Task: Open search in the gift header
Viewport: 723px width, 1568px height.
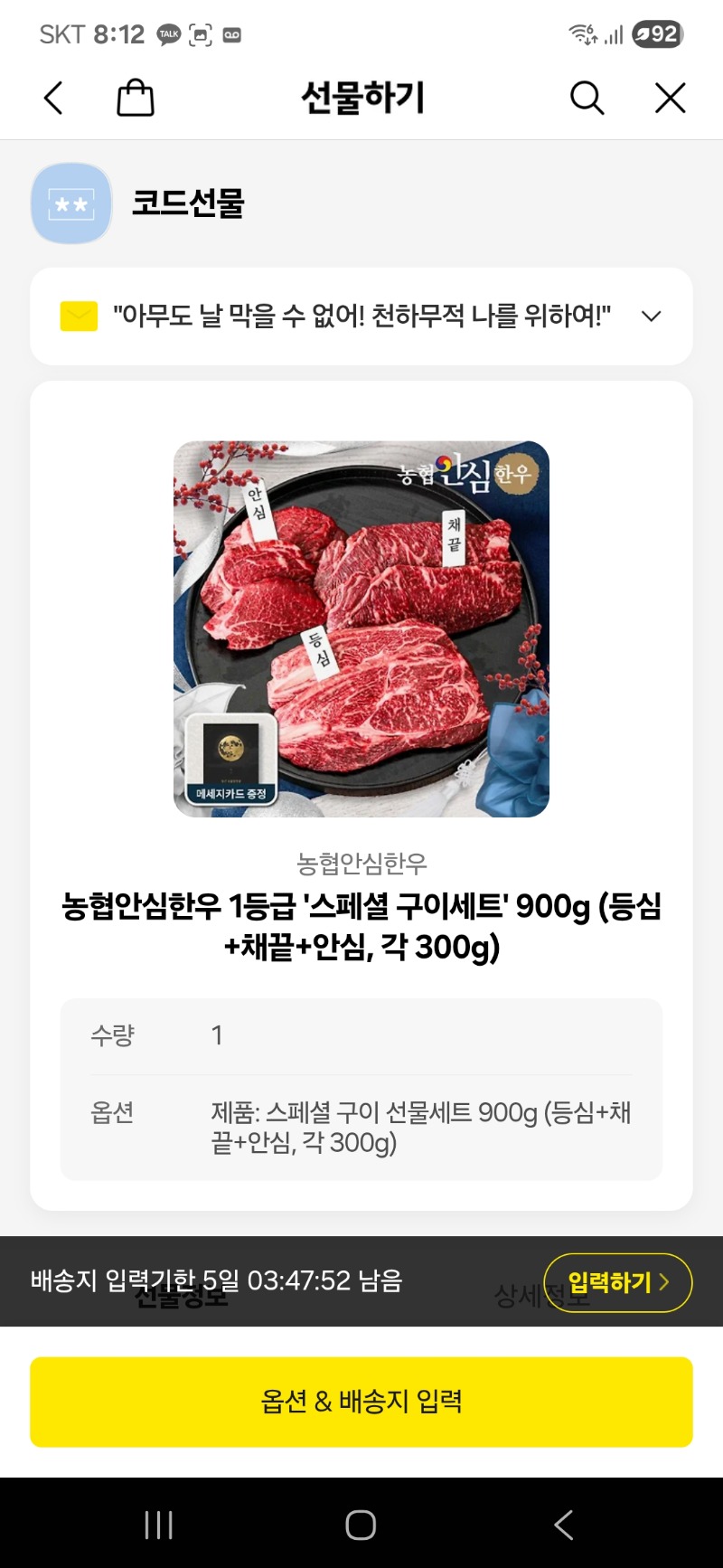Action: coord(587,98)
